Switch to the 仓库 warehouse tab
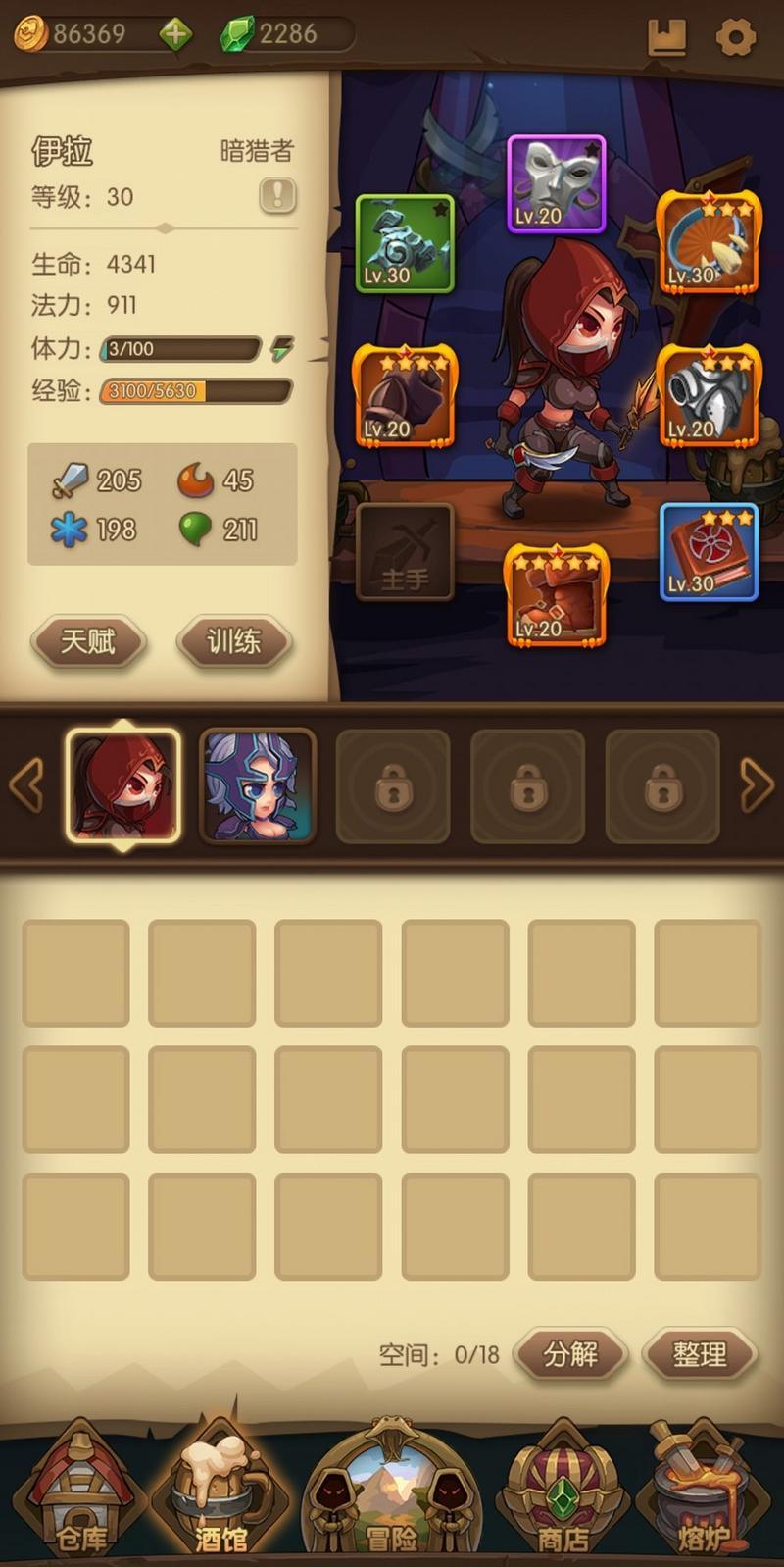 pos(80,1491)
